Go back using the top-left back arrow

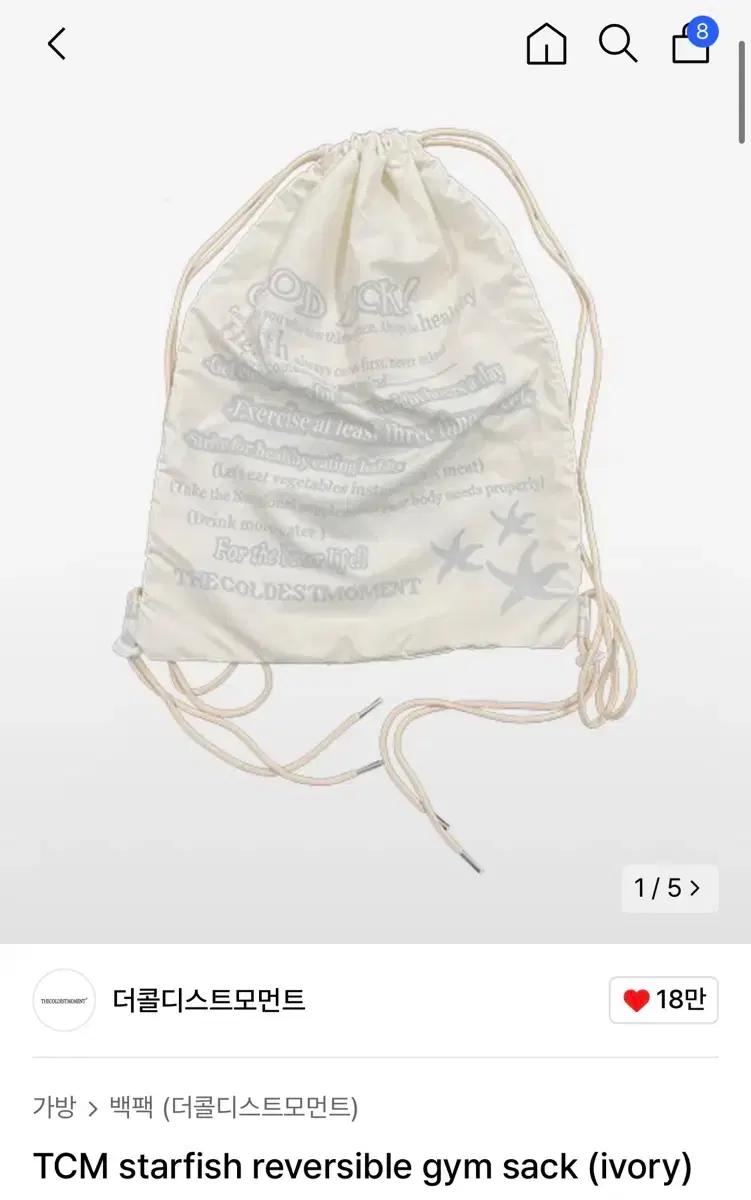(55, 44)
